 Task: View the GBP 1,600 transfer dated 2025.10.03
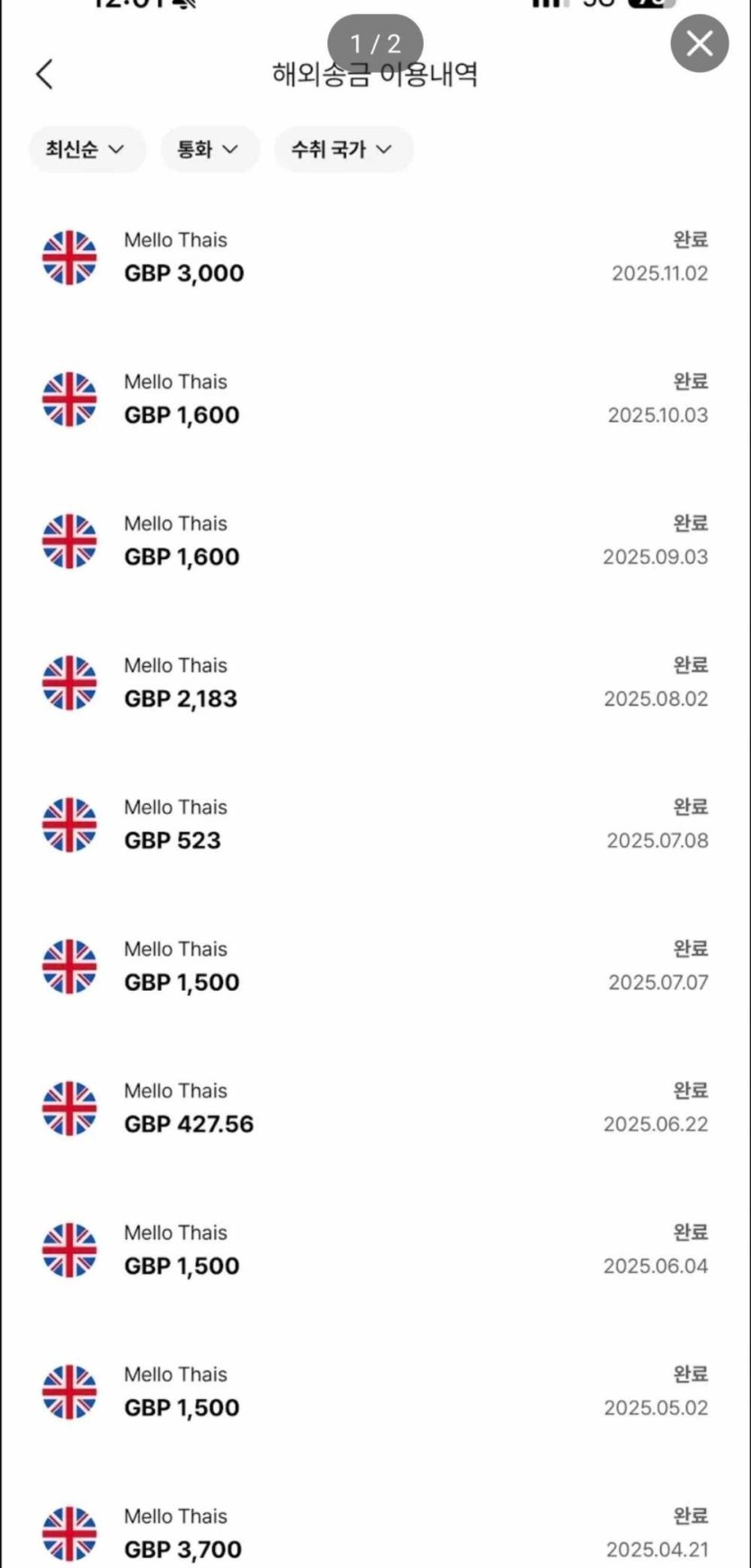374,399
